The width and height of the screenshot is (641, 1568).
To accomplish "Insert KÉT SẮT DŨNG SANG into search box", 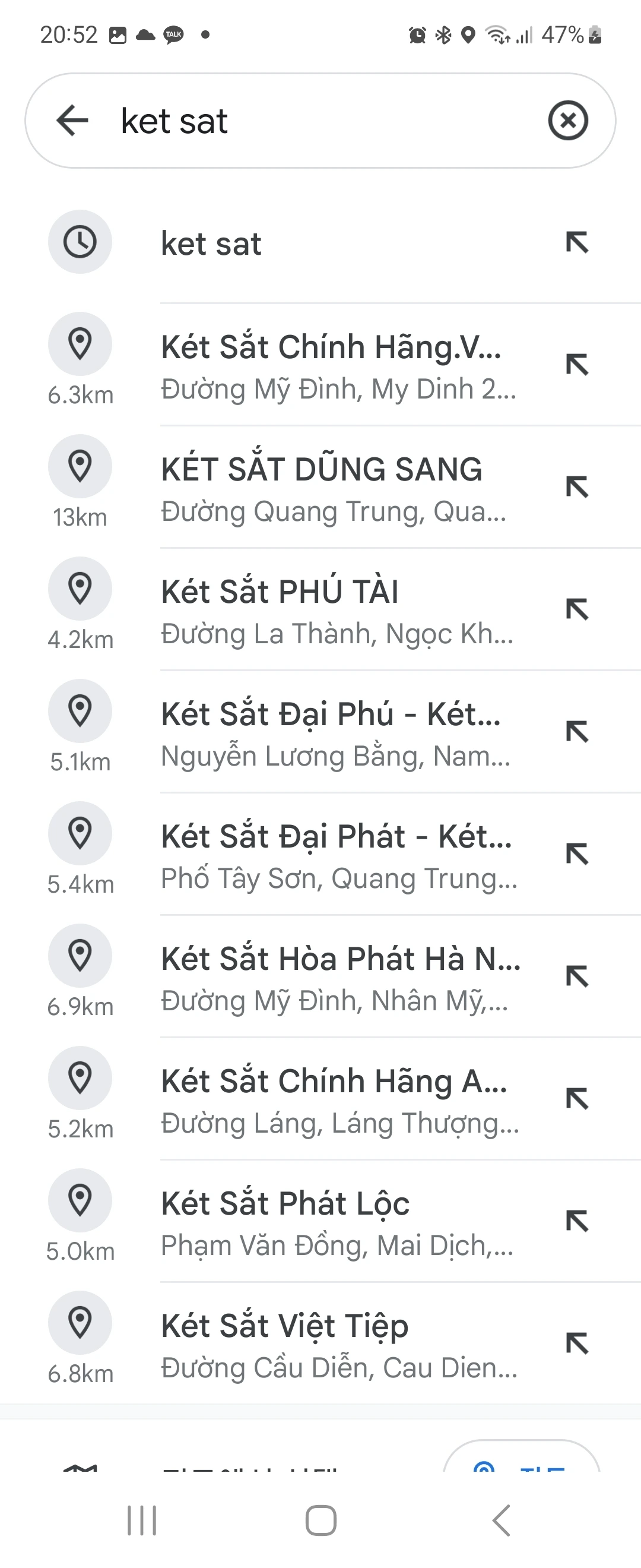I will coord(577,487).
